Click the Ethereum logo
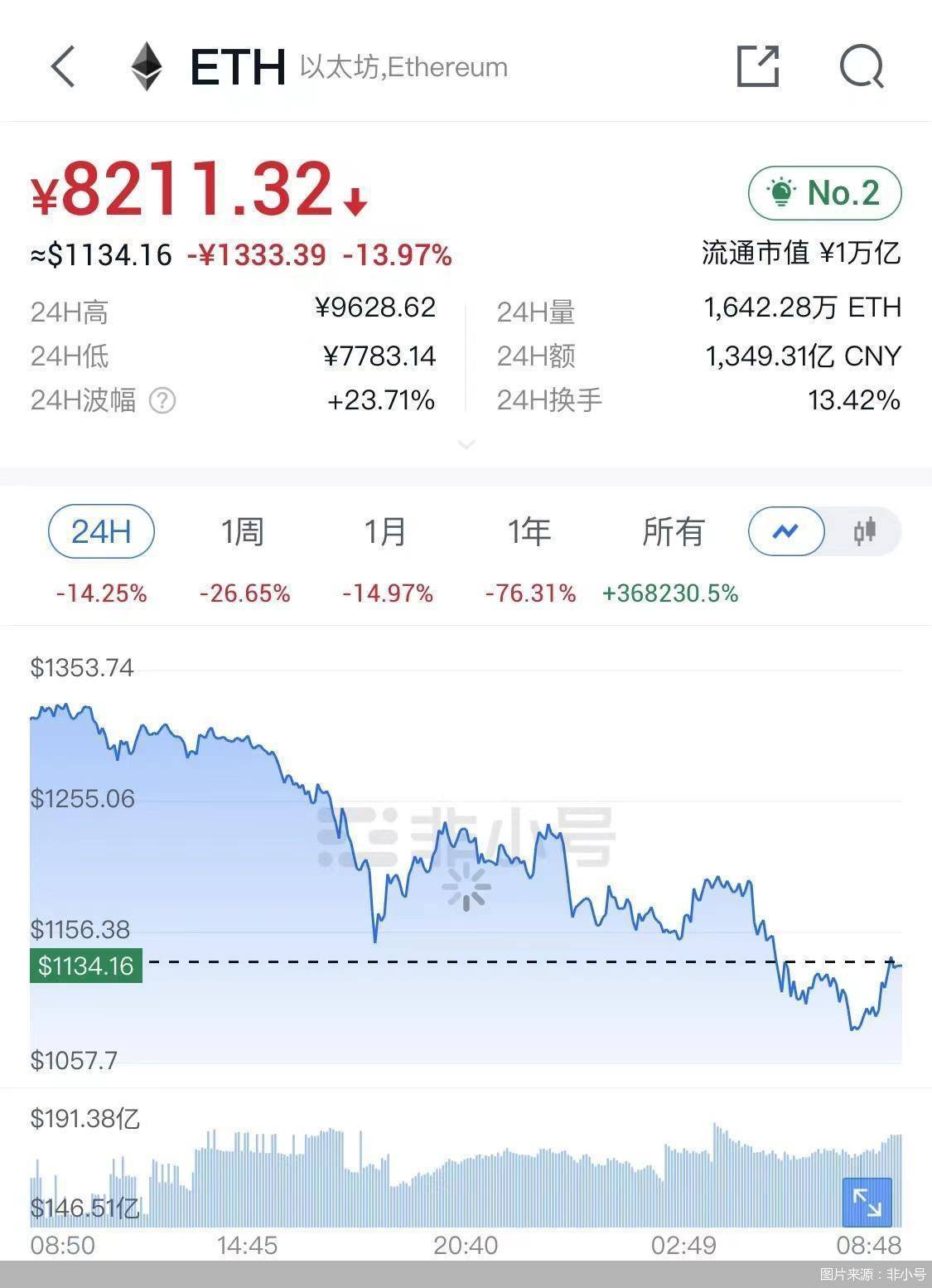Image resolution: width=932 pixels, height=1288 pixels. (x=147, y=66)
